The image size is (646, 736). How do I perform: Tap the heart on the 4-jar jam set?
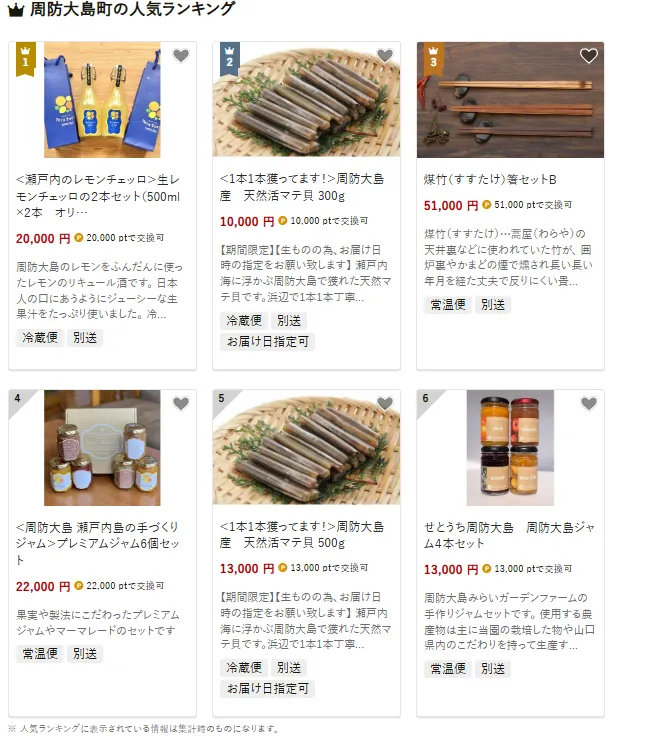(x=589, y=404)
